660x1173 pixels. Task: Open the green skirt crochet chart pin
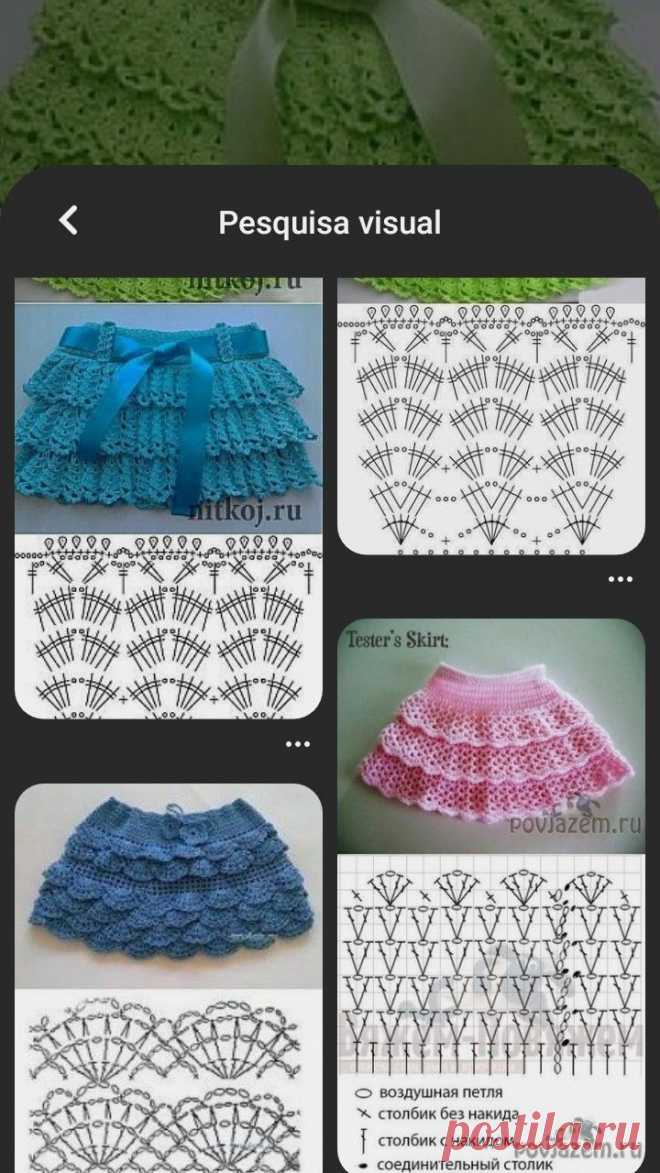490,420
